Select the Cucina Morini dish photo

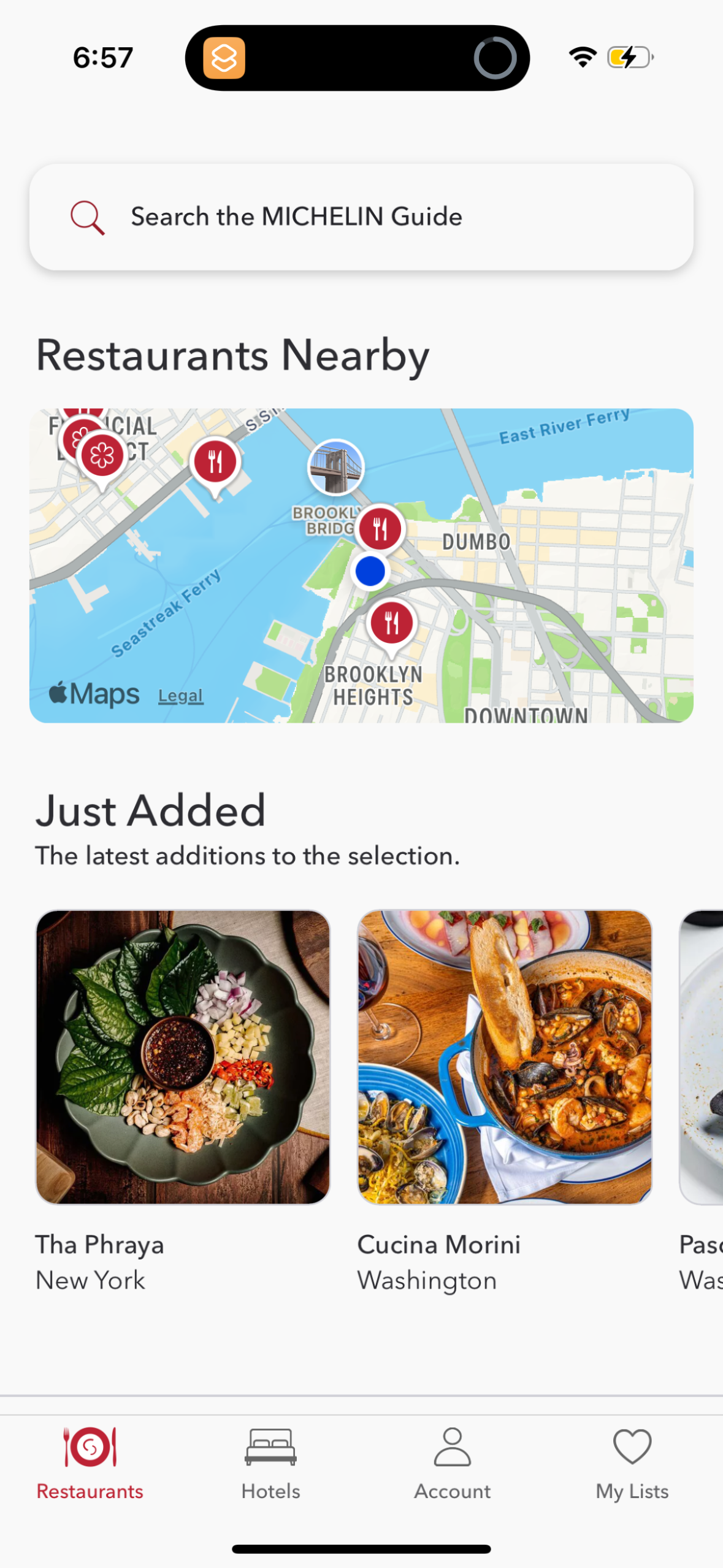(505, 1055)
